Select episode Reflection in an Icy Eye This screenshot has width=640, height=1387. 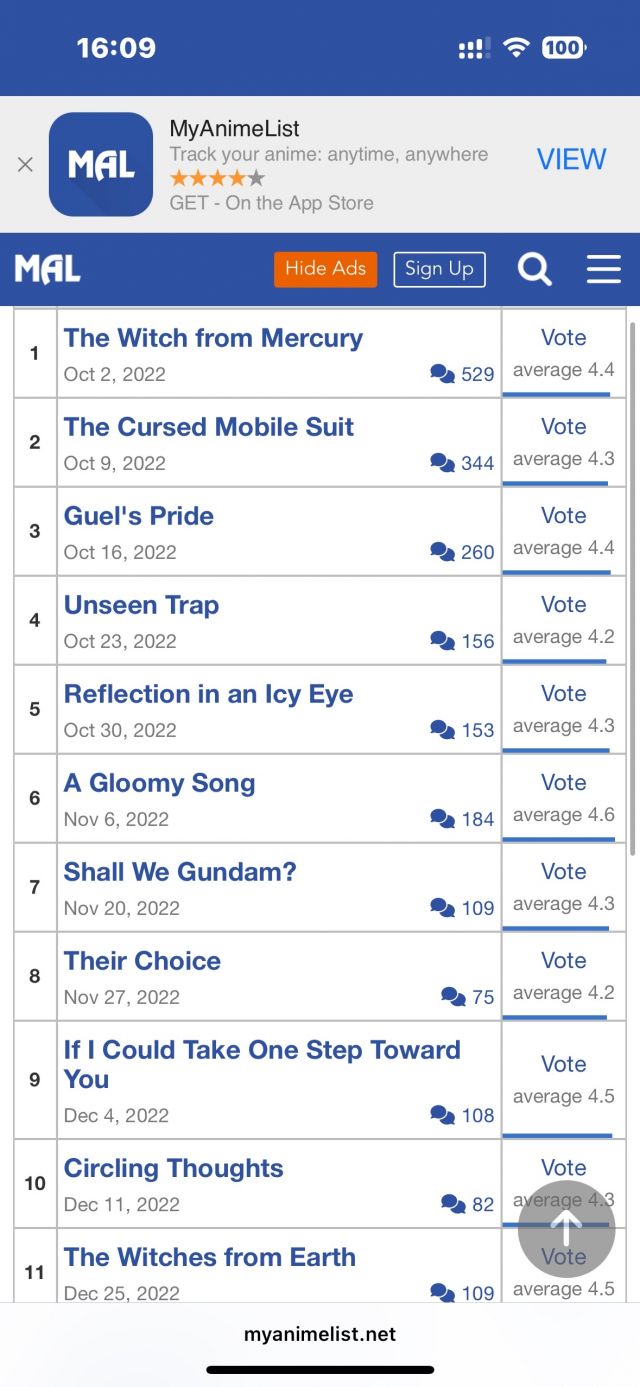click(x=208, y=694)
